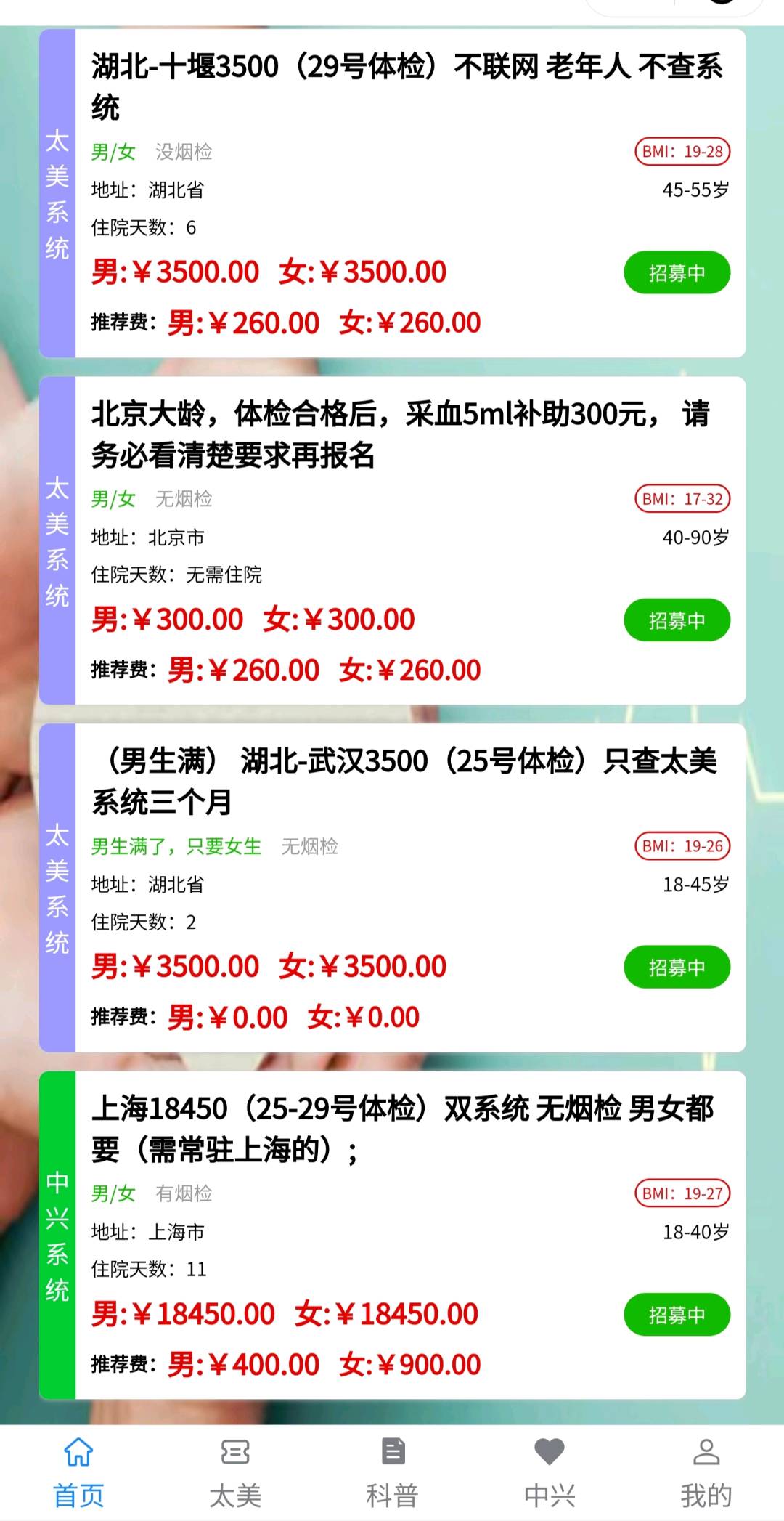Tap 招募中 on the 上海18450 listing
The width and height of the screenshot is (784, 1521).
click(677, 1314)
